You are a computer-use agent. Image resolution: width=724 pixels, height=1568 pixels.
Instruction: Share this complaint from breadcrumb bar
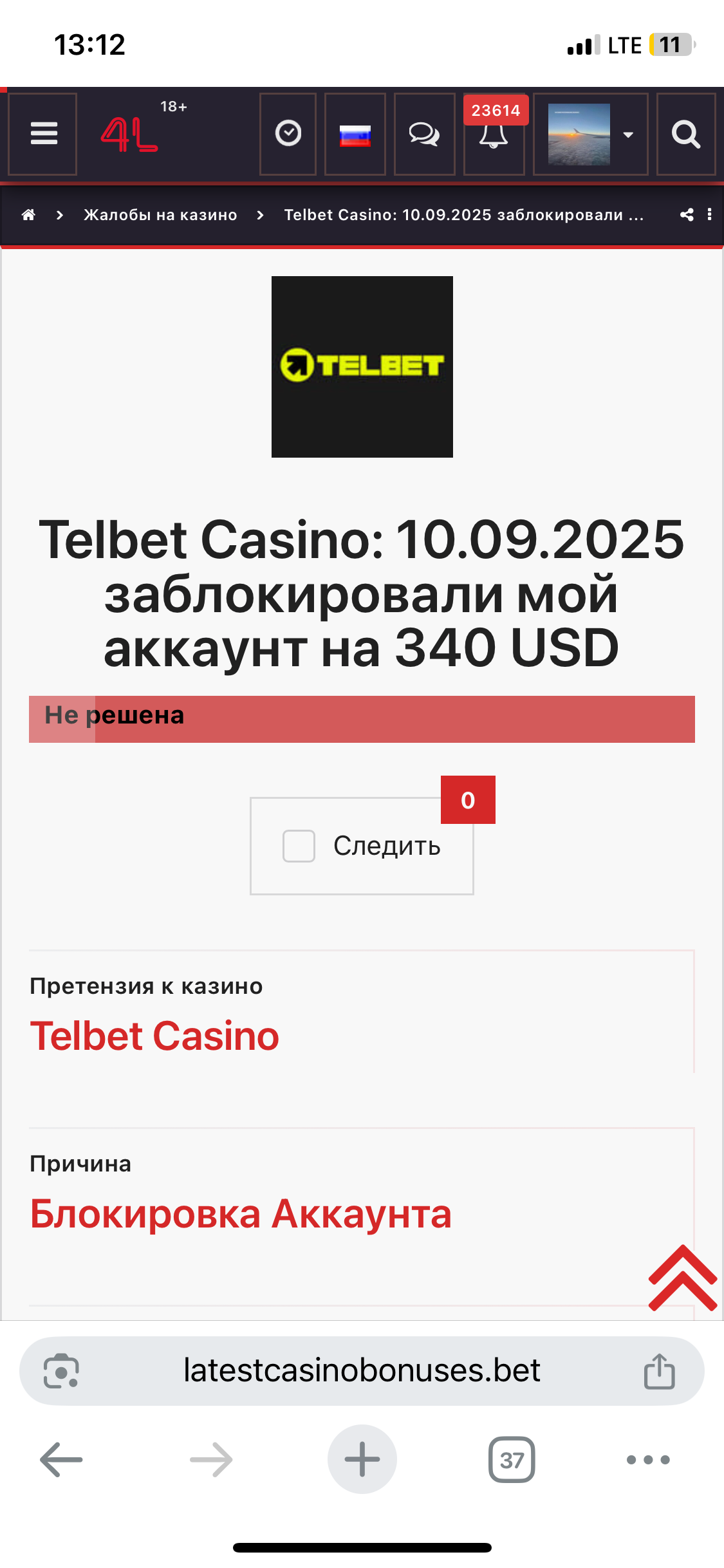pos(687,215)
